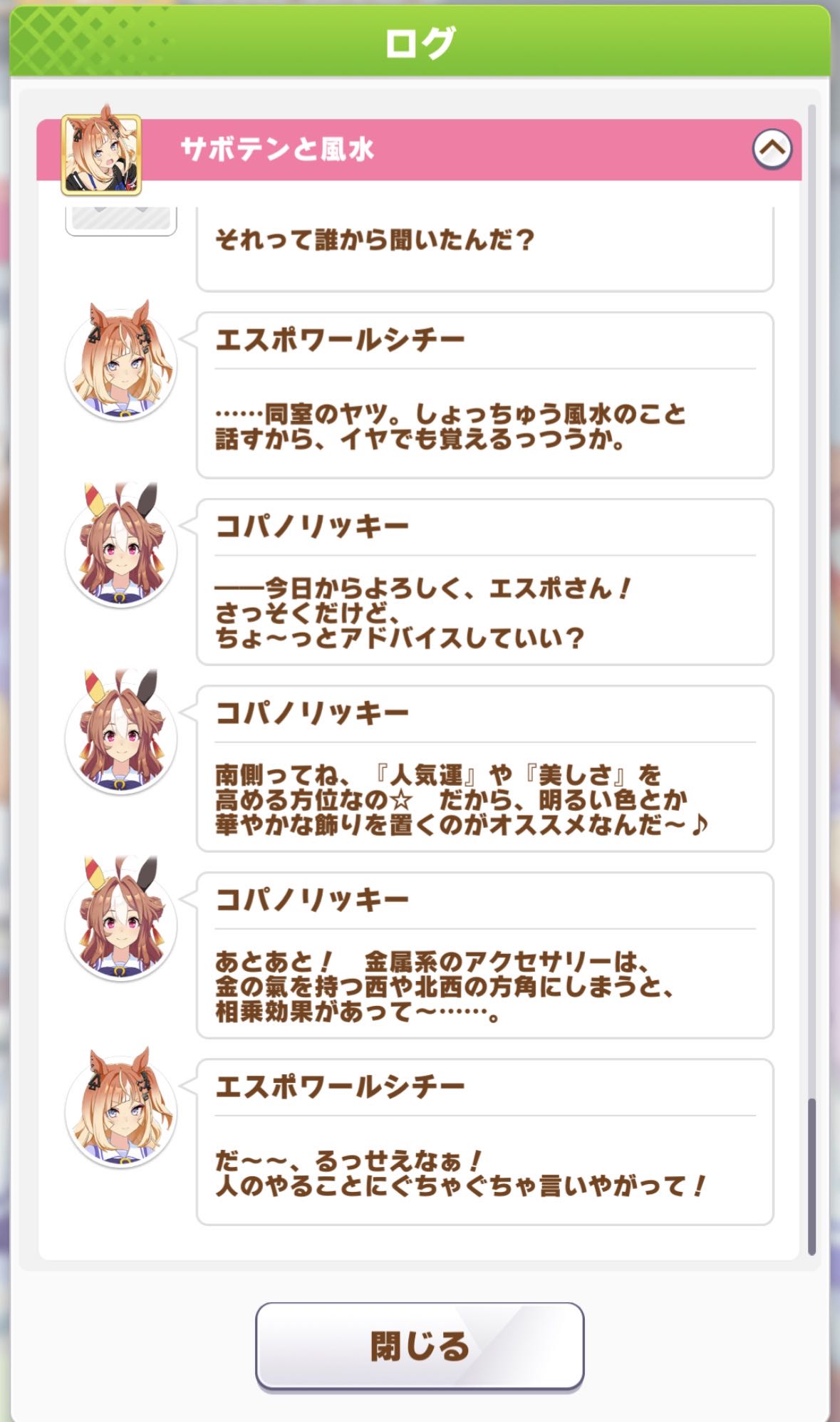The width and height of the screenshot is (840, 1422).
Task: Tap the 閉じる button to close log
Action: (420, 1345)
